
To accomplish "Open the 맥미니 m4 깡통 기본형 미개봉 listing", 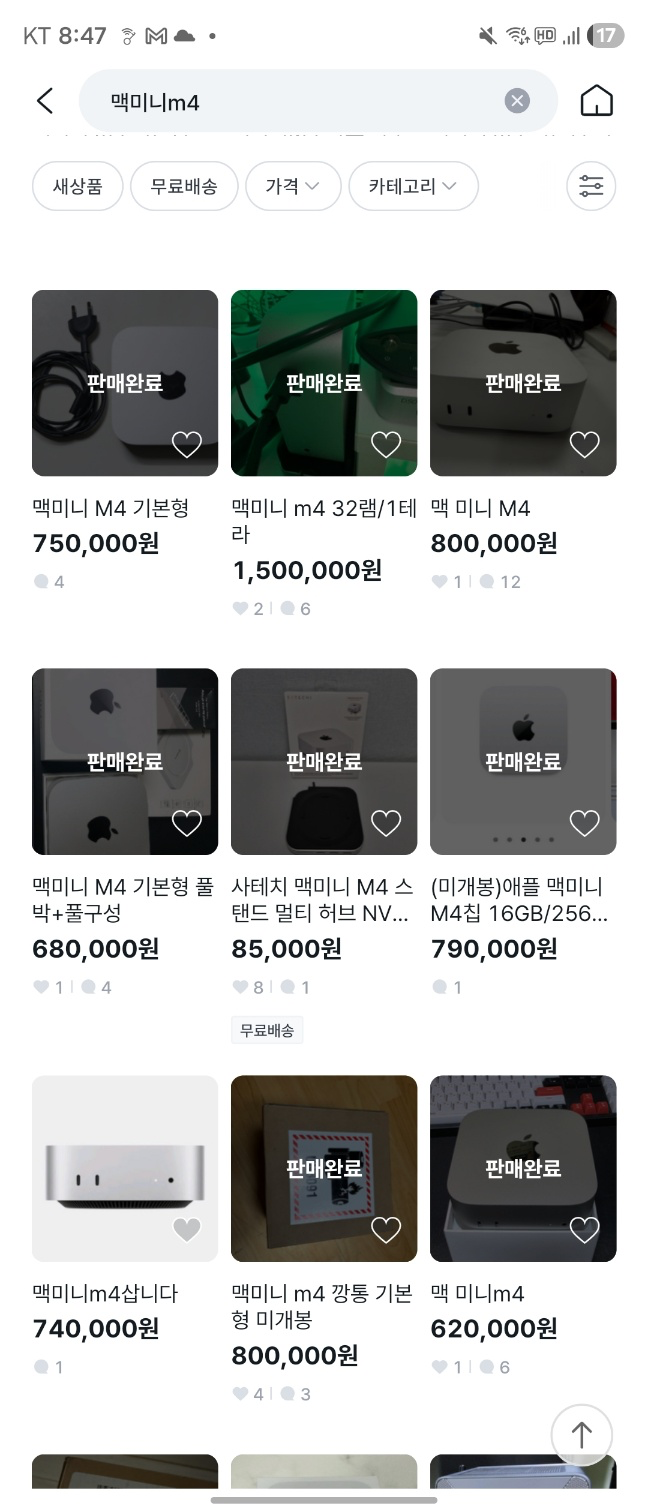I will point(323,1168).
